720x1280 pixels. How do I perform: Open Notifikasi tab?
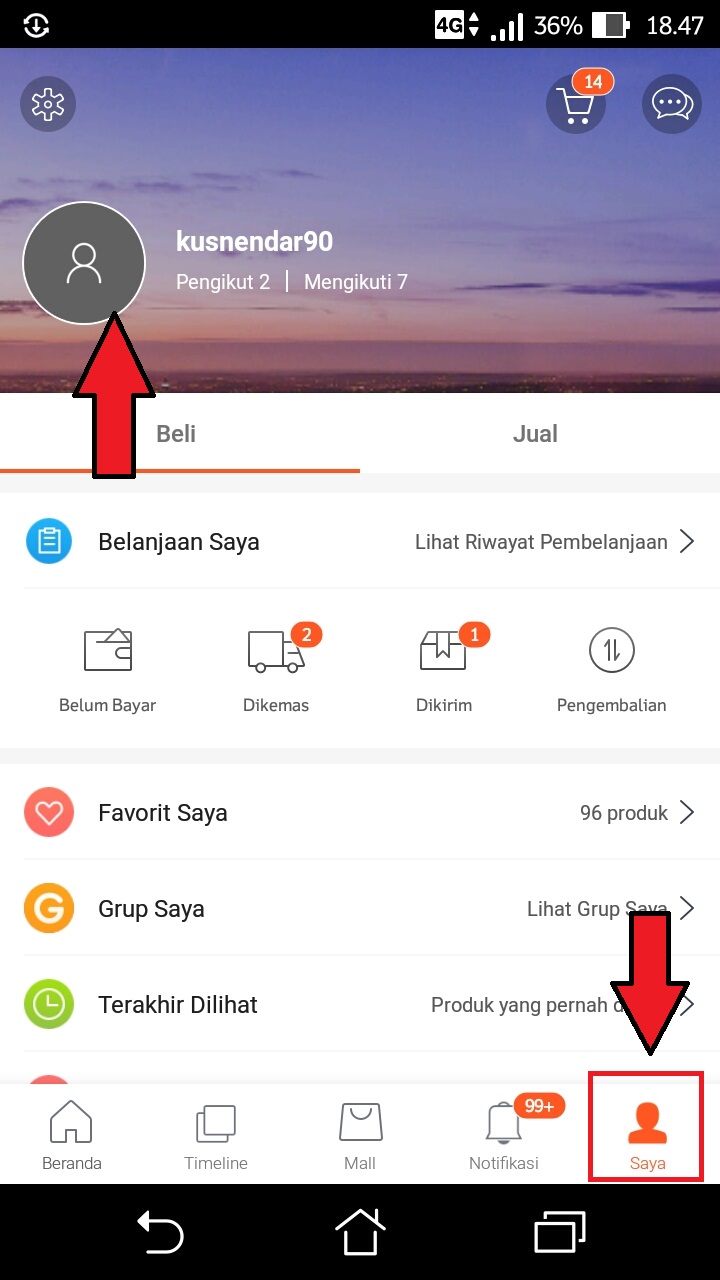point(504,1134)
